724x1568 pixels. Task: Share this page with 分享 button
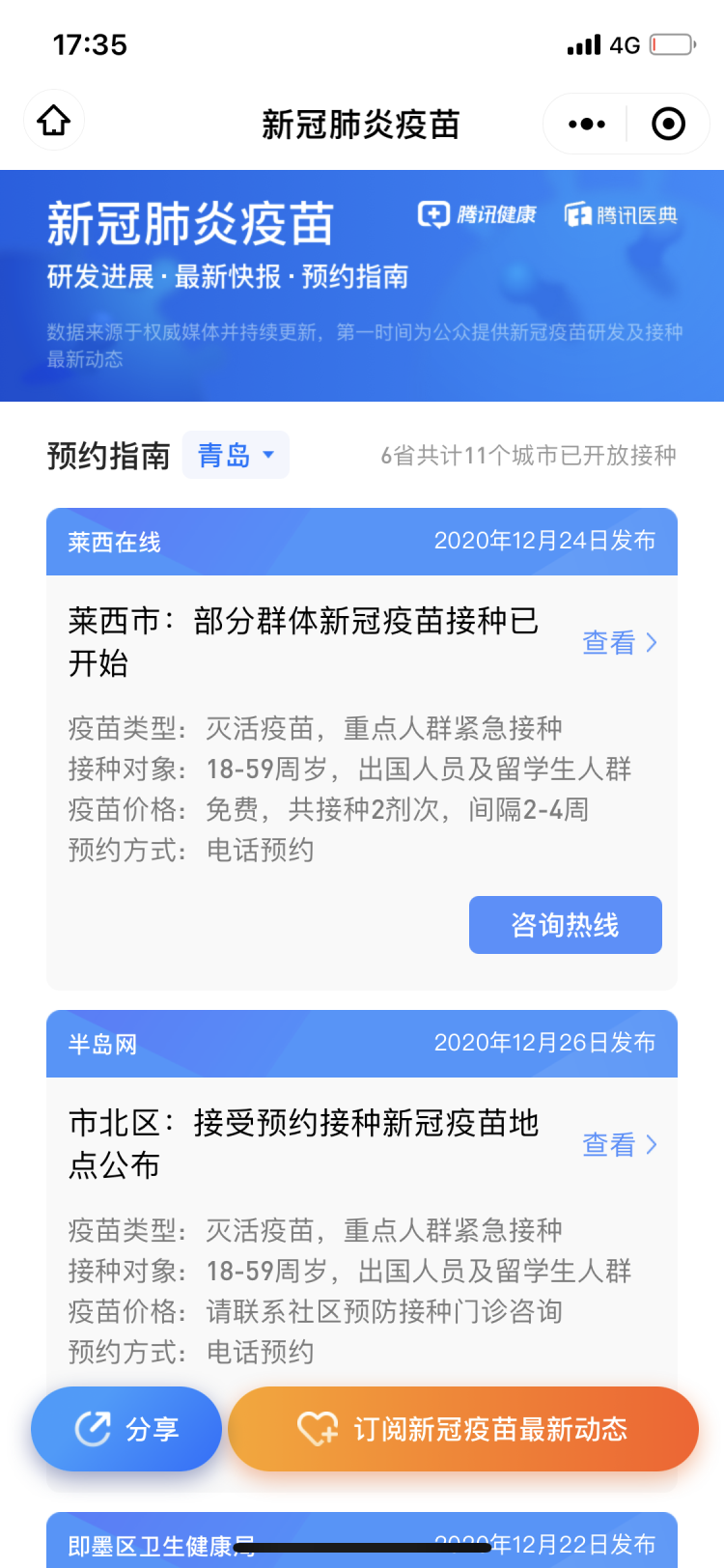coord(126,1429)
